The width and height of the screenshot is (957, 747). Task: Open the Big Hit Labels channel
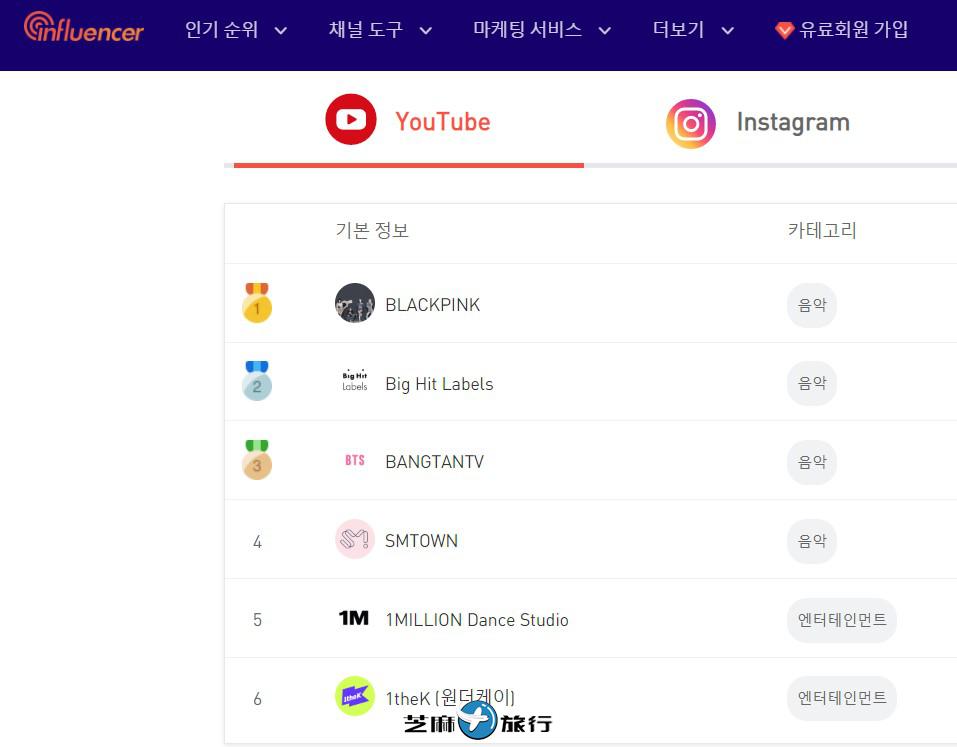coord(438,384)
